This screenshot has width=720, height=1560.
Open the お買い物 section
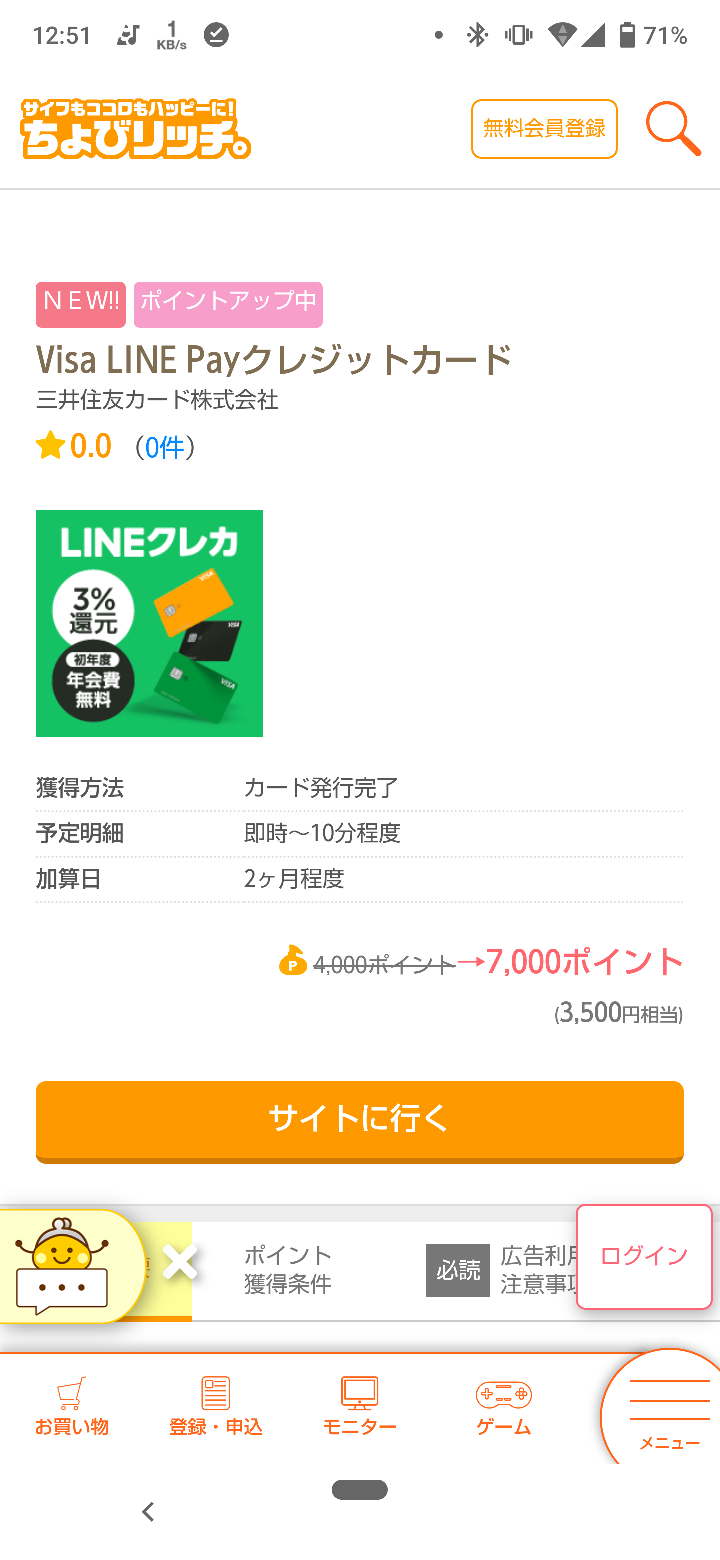click(x=71, y=1408)
